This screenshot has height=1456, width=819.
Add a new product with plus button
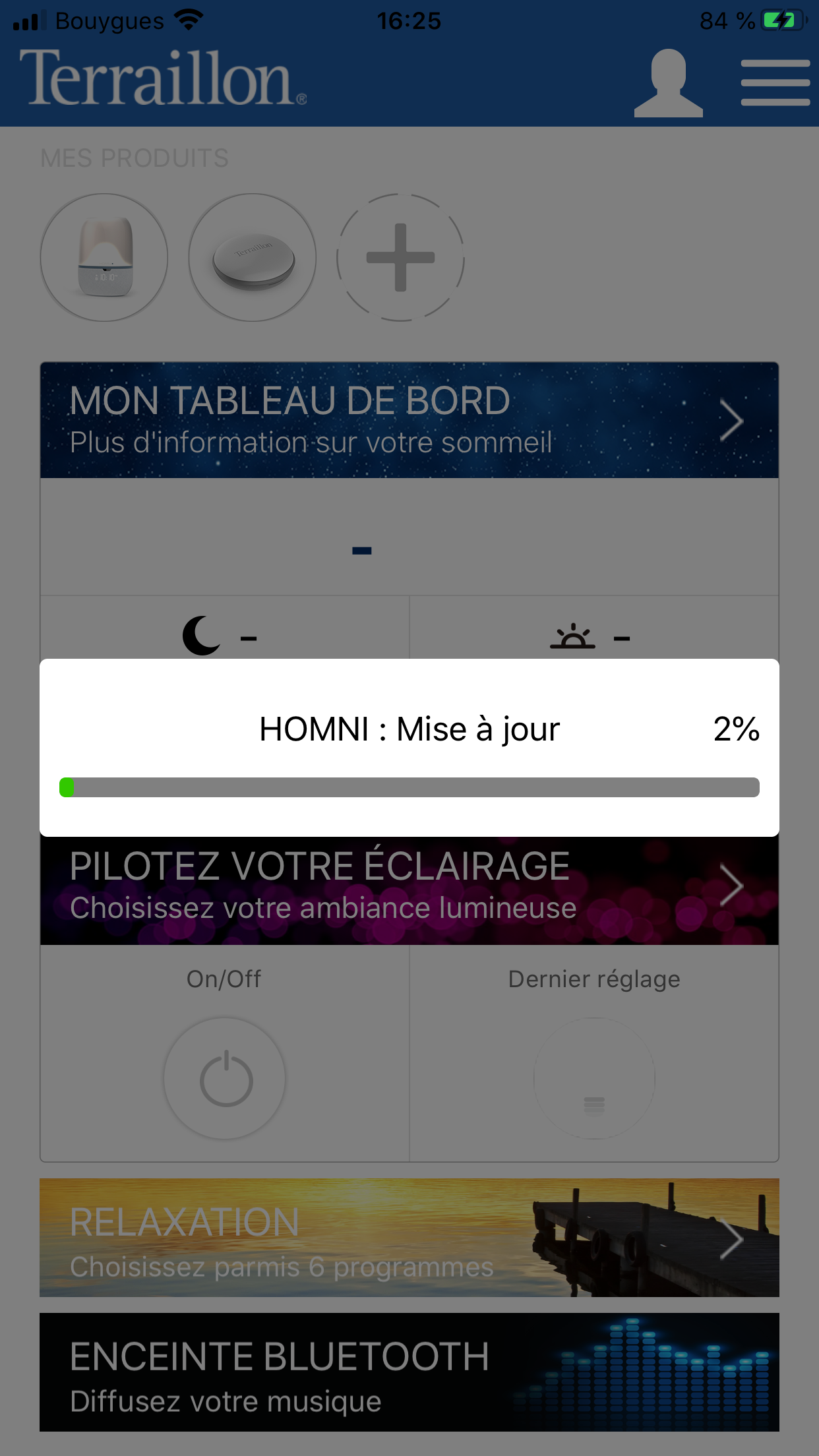[400, 258]
